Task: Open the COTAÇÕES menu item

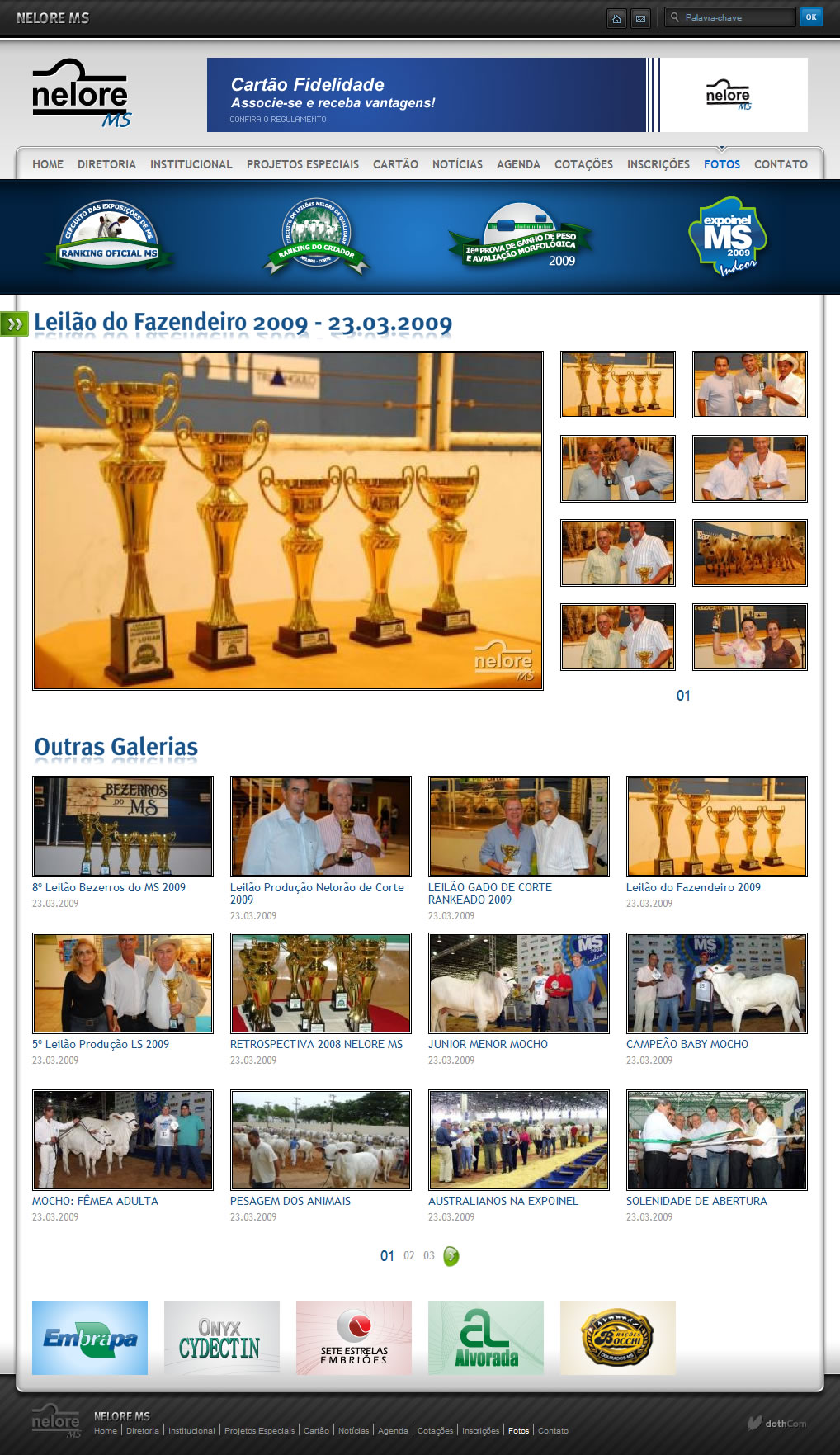Action: pos(583,164)
